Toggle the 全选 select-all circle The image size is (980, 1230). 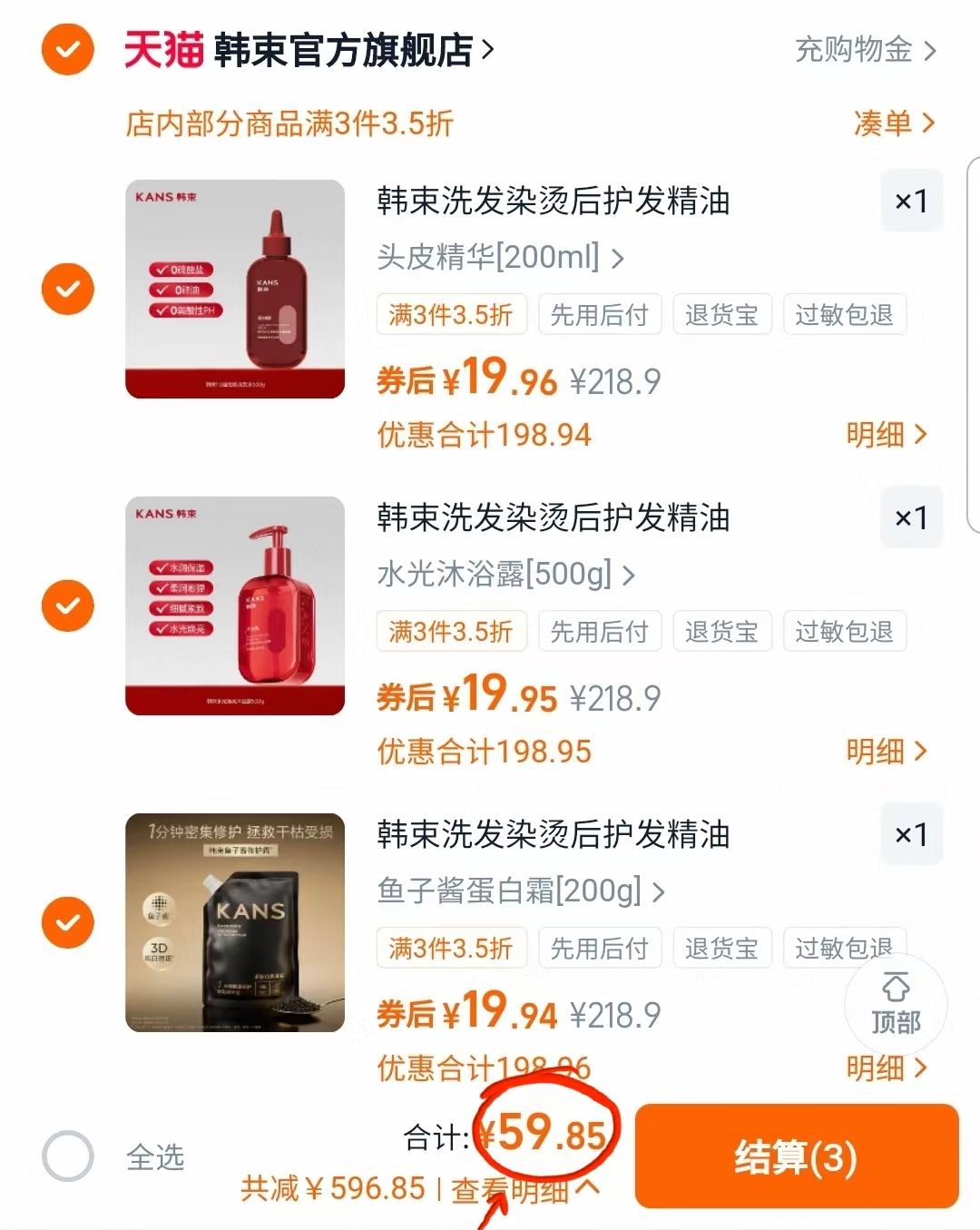pos(67,1156)
